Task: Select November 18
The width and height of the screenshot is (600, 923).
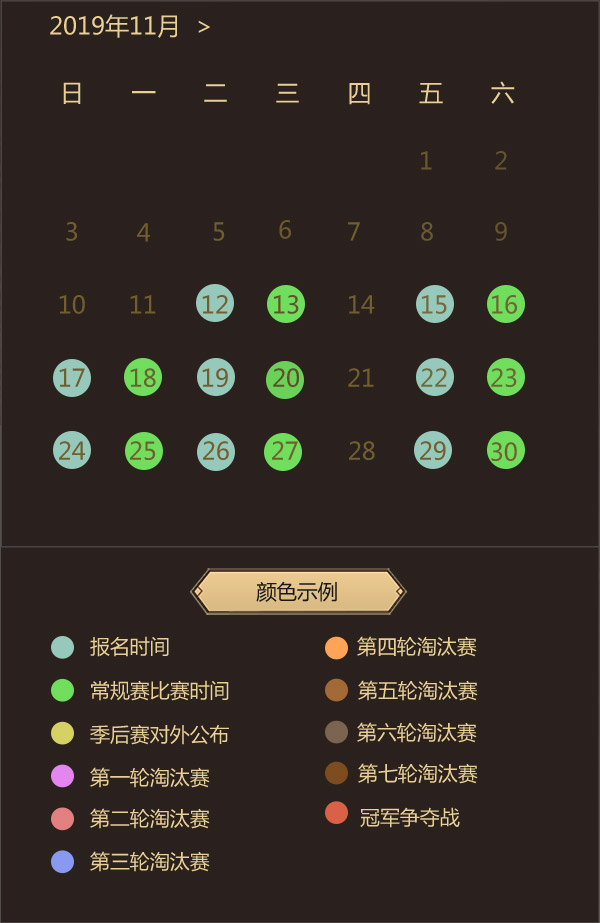Action: [x=143, y=377]
